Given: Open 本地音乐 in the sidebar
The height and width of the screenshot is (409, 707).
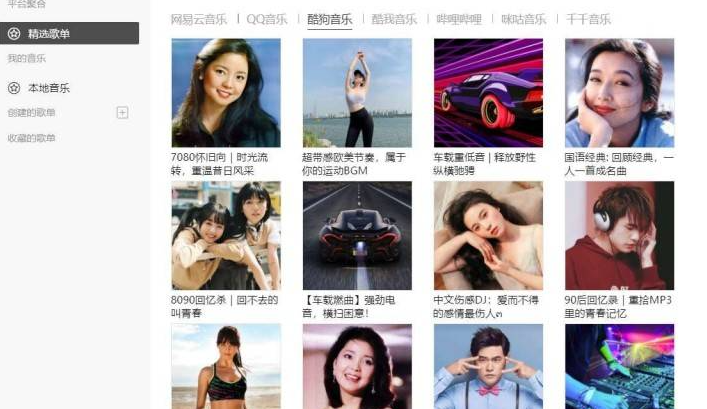Looking at the screenshot, I should [48, 88].
